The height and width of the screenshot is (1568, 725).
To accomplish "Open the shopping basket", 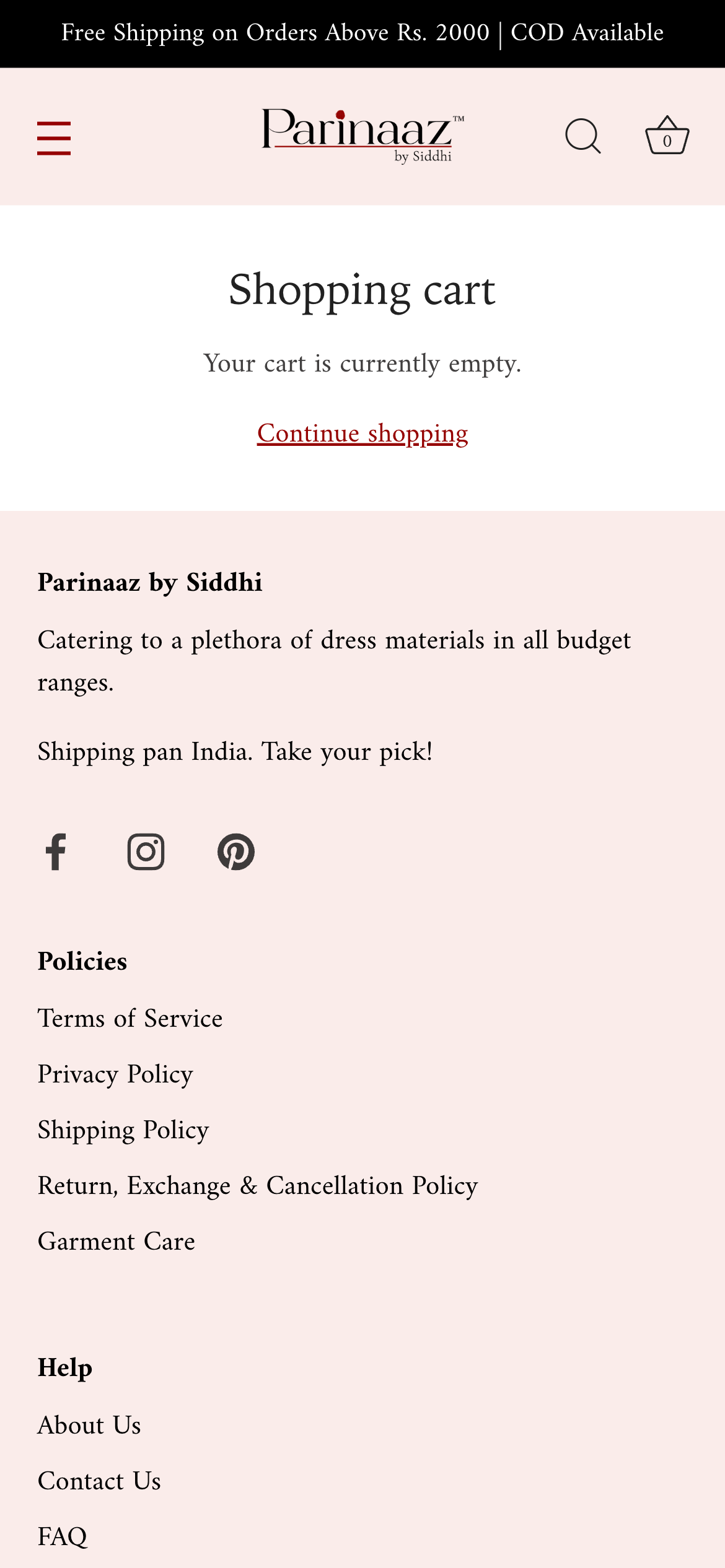I will pyautogui.click(x=667, y=136).
